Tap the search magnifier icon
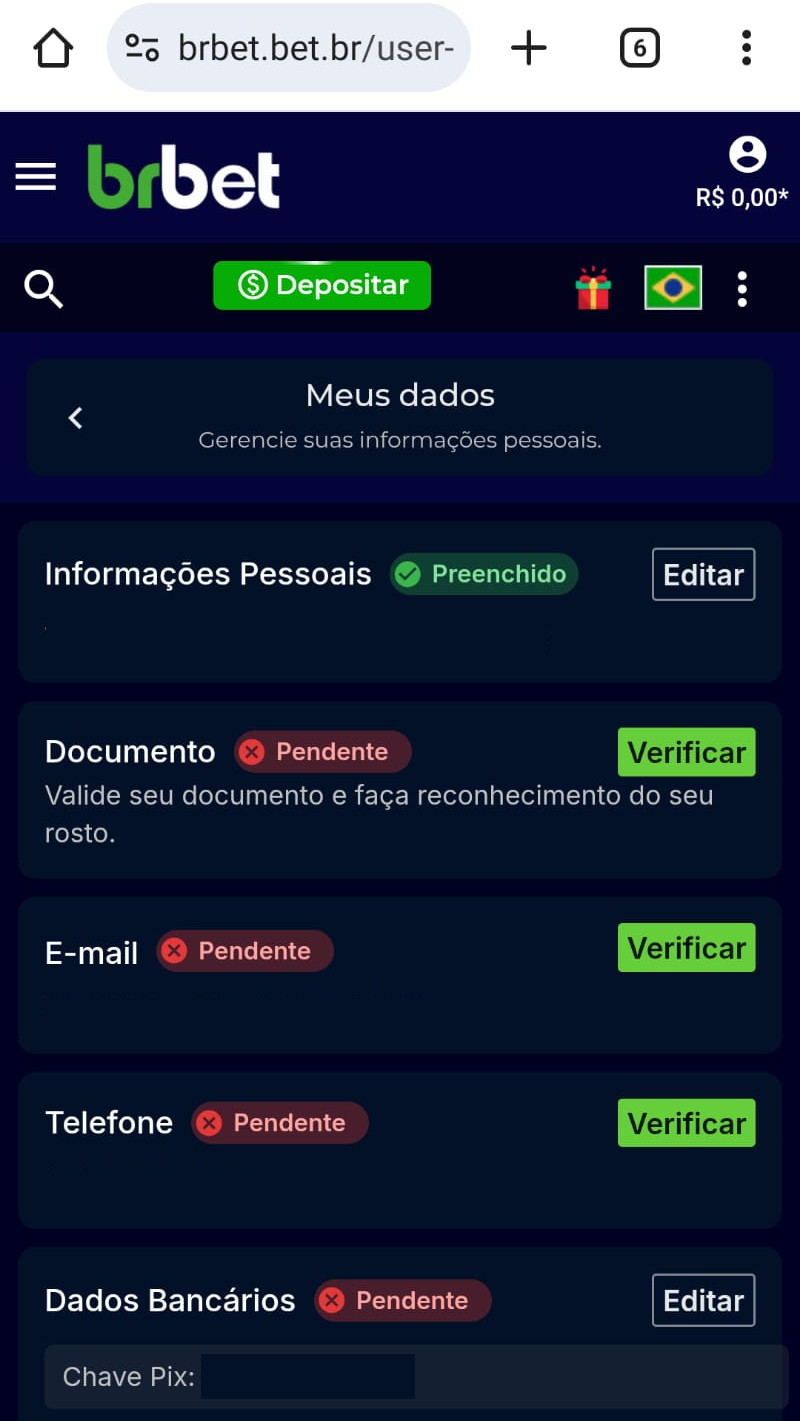This screenshot has width=800, height=1421. [x=44, y=289]
